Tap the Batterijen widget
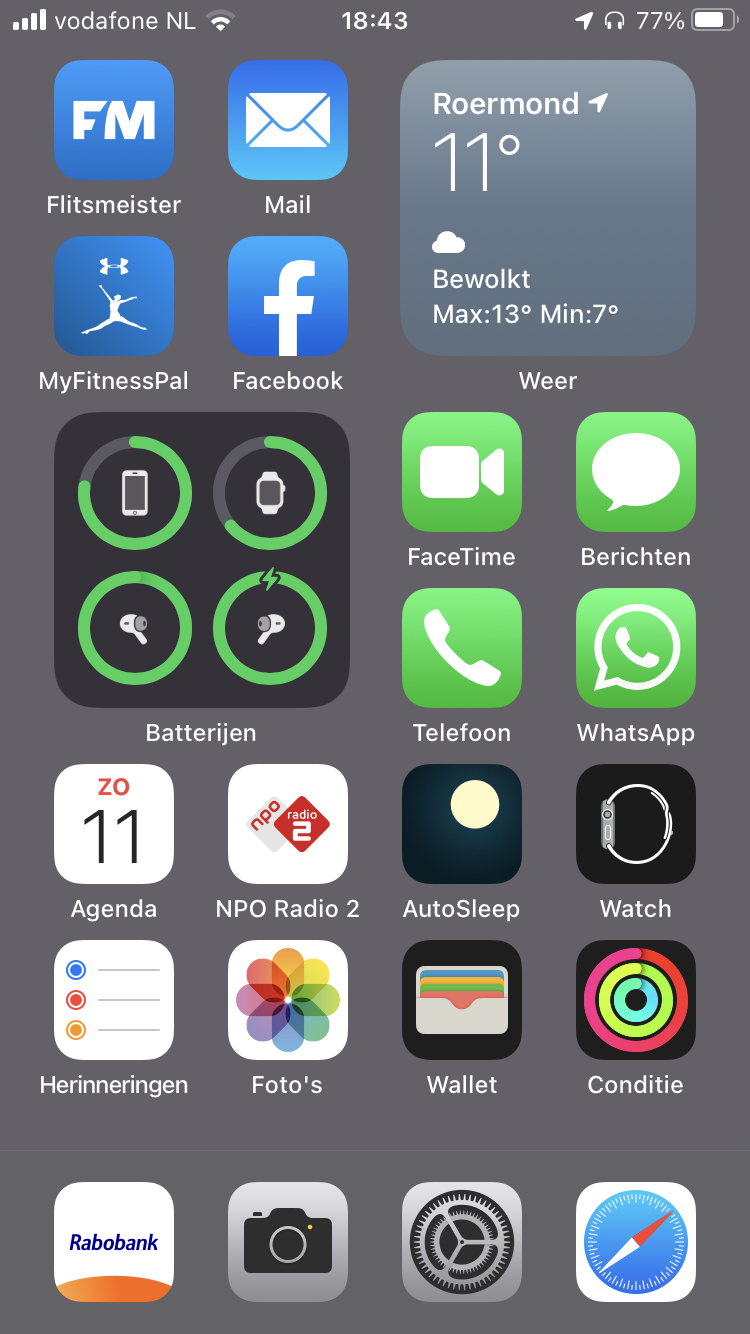The height and width of the screenshot is (1334, 750). click(x=201, y=560)
